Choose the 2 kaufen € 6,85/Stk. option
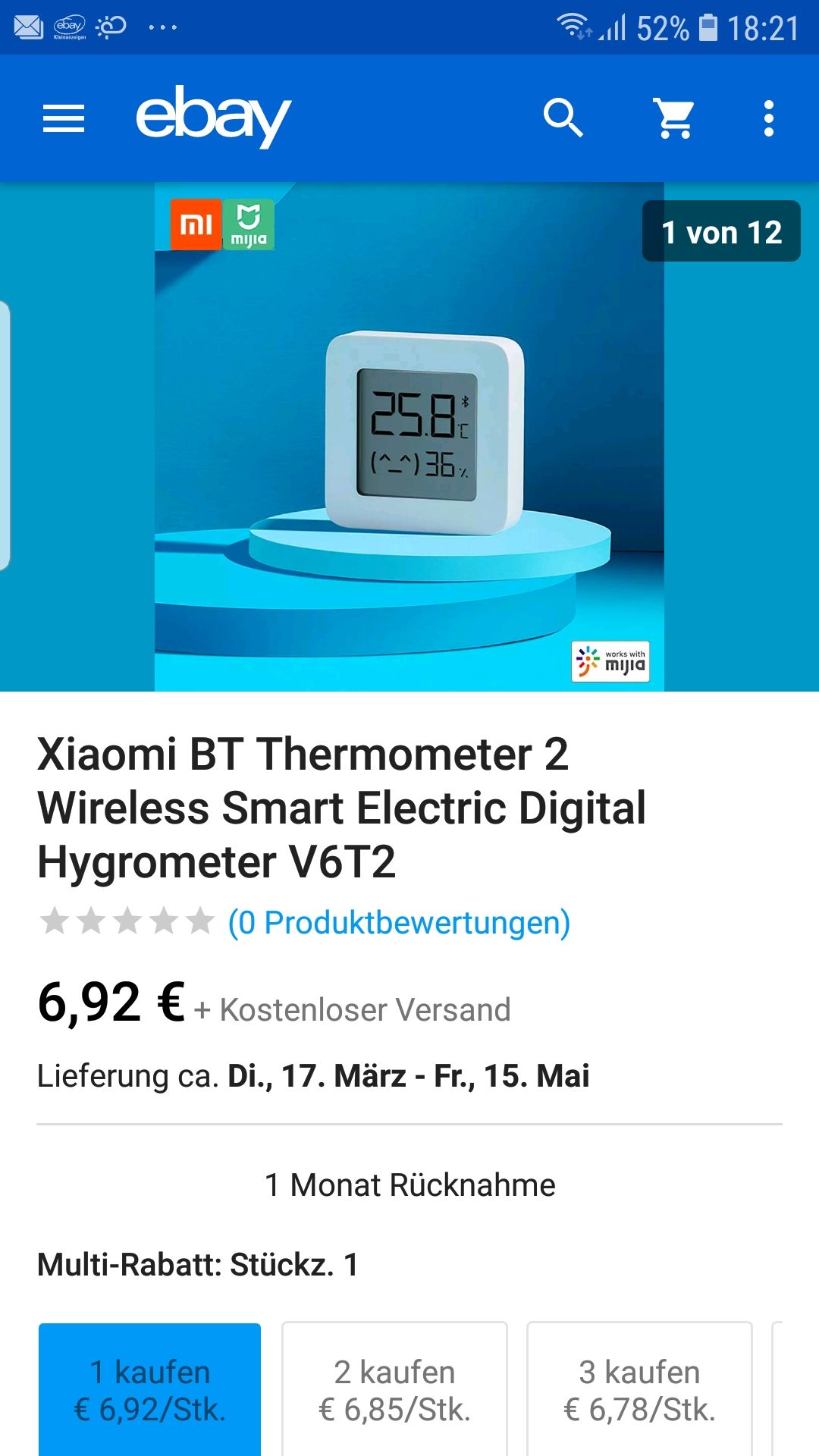Screen dimensions: 819x1456 coord(394,1390)
